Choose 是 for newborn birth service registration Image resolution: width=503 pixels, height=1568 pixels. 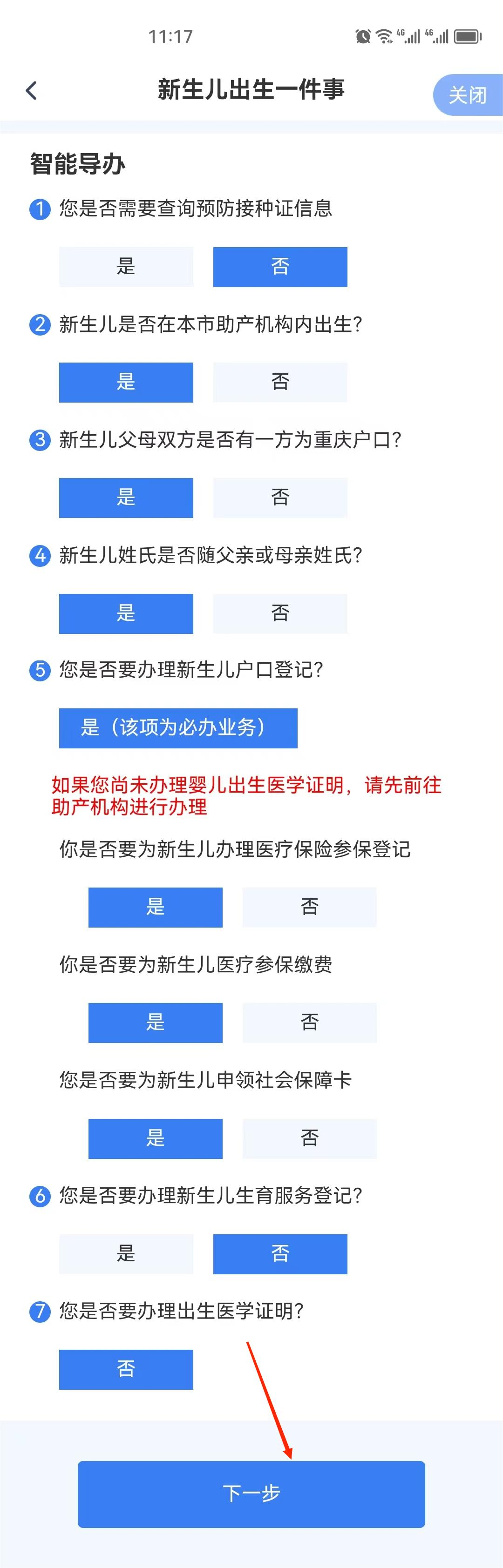pyautogui.click(x=126, y=1254)
